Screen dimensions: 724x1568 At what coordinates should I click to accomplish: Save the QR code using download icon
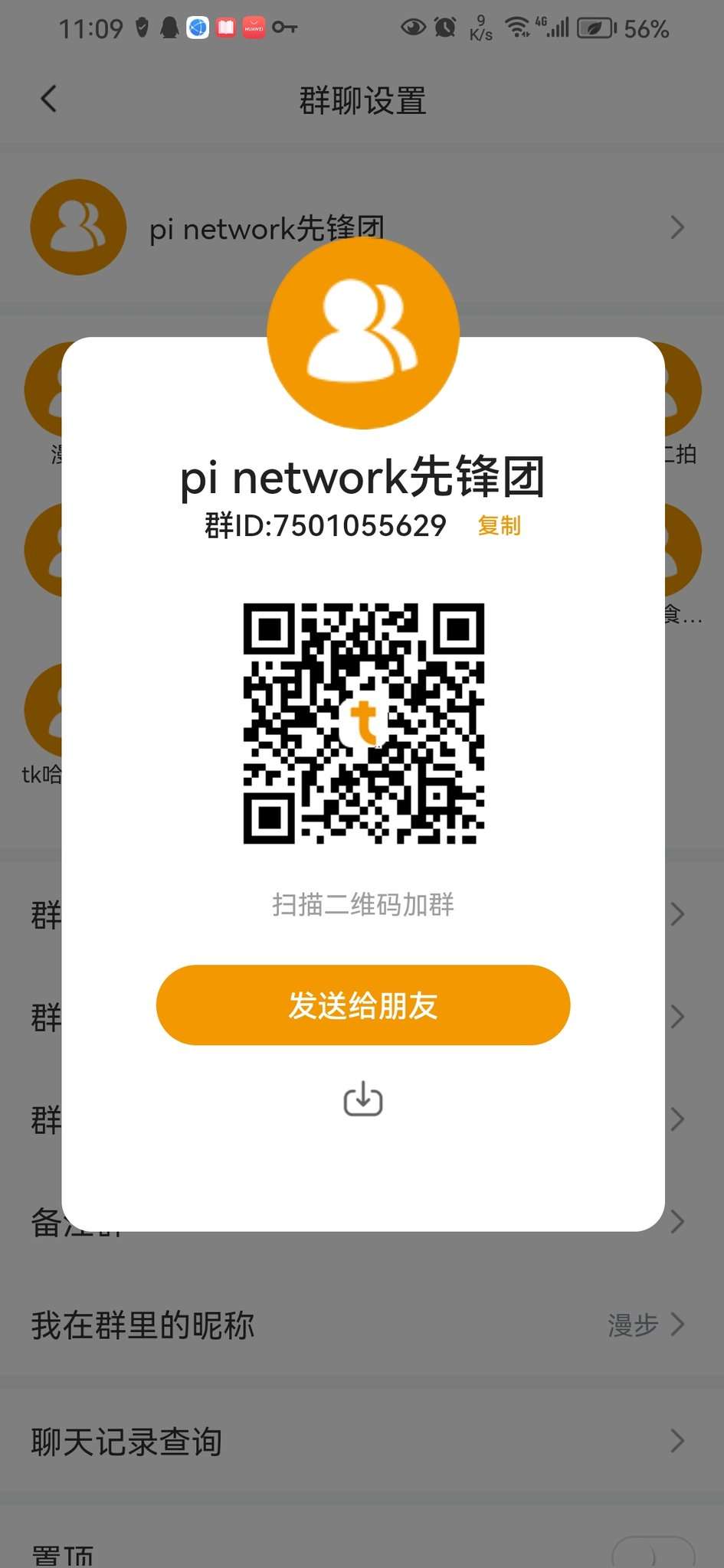tap(363, 1099)
